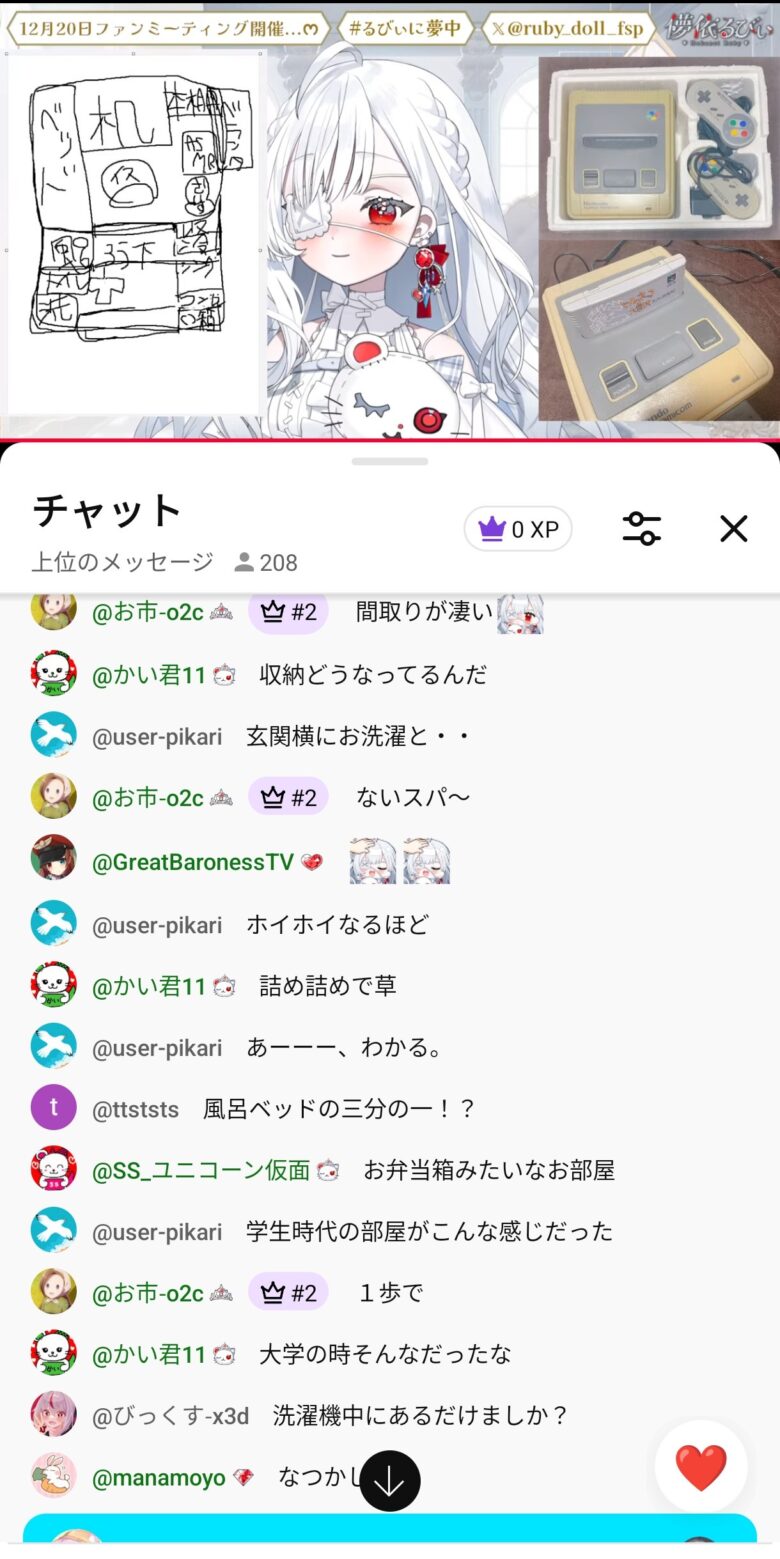
Task: Open @manamoyo's profile avatar
Action: point(54,1477)
